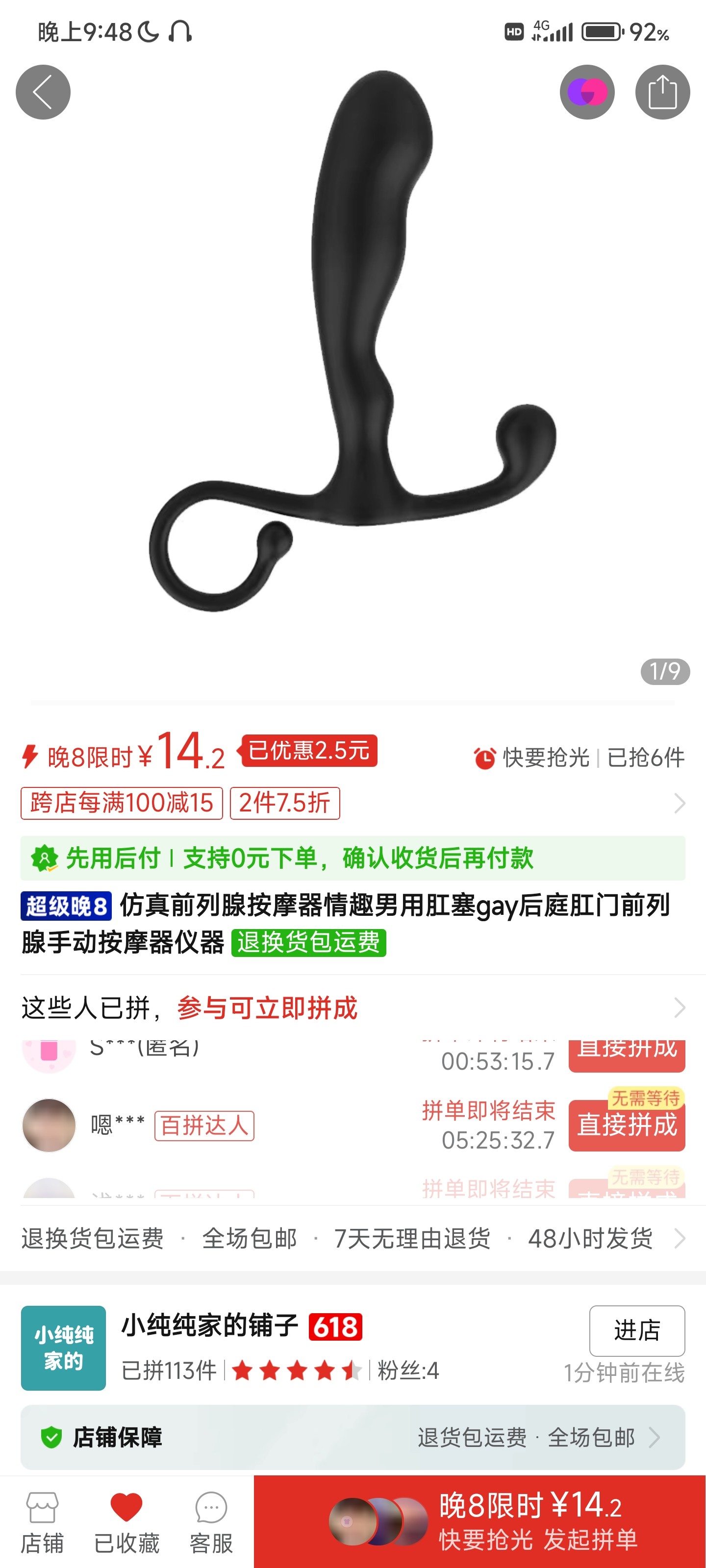
Task: Contact 客服 customer service
Action: click(211, 1522)
